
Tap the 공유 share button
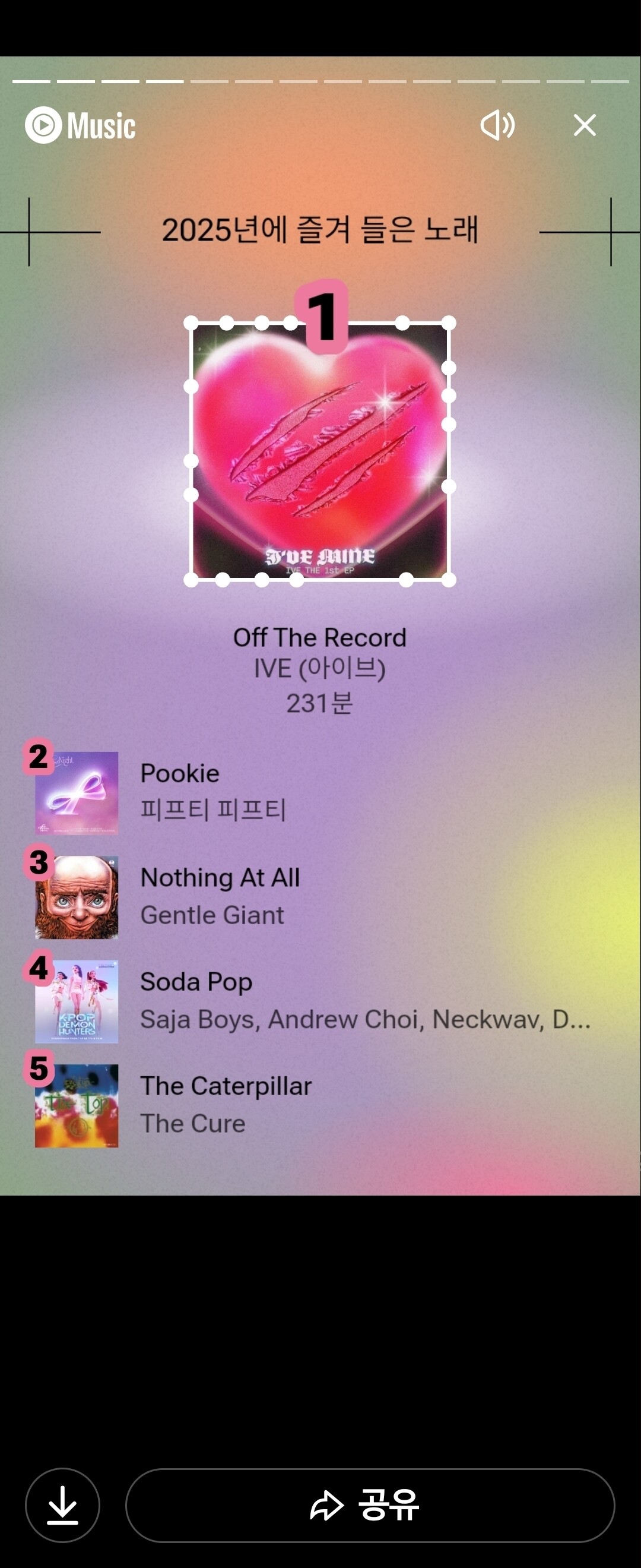pos(370,1505)
